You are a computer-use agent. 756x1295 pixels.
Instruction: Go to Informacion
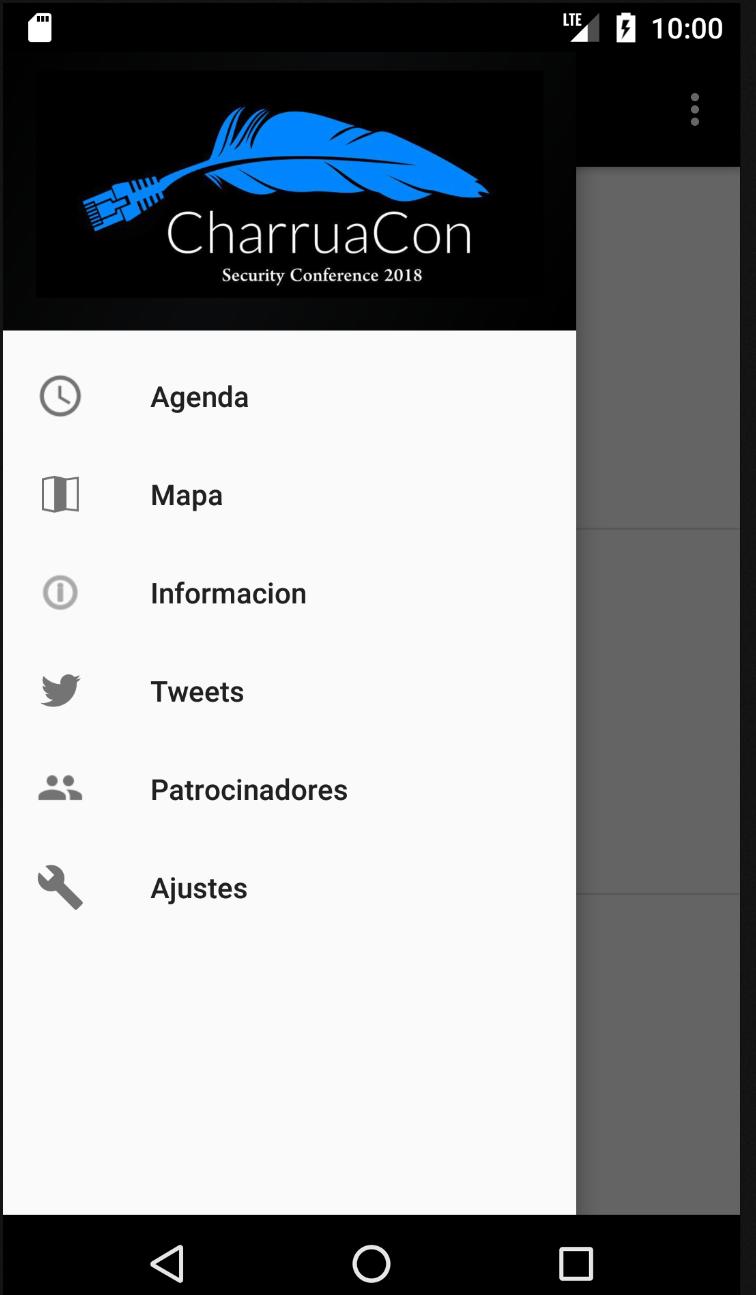click(x=228, y=593)
